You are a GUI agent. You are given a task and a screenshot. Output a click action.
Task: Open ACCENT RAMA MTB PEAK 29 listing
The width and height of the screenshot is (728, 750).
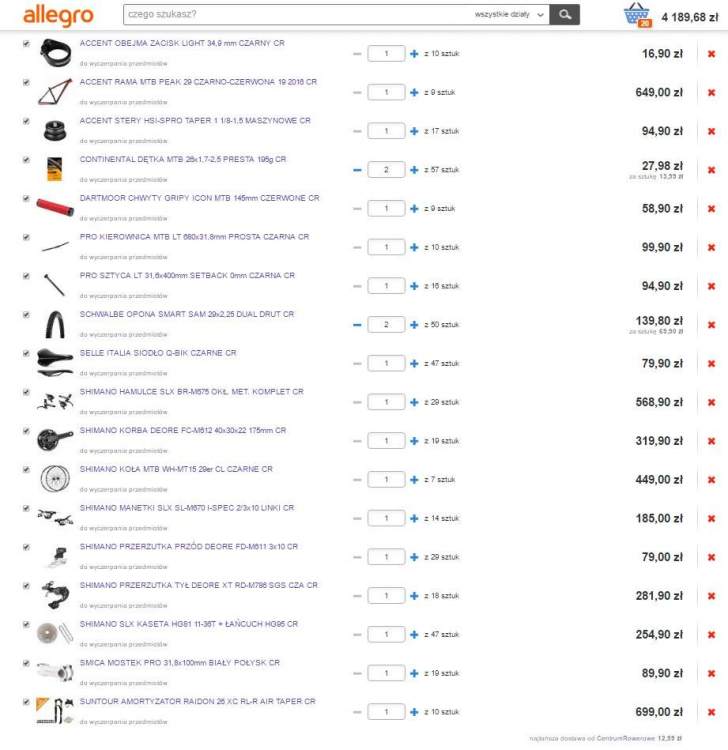(197, 82)
